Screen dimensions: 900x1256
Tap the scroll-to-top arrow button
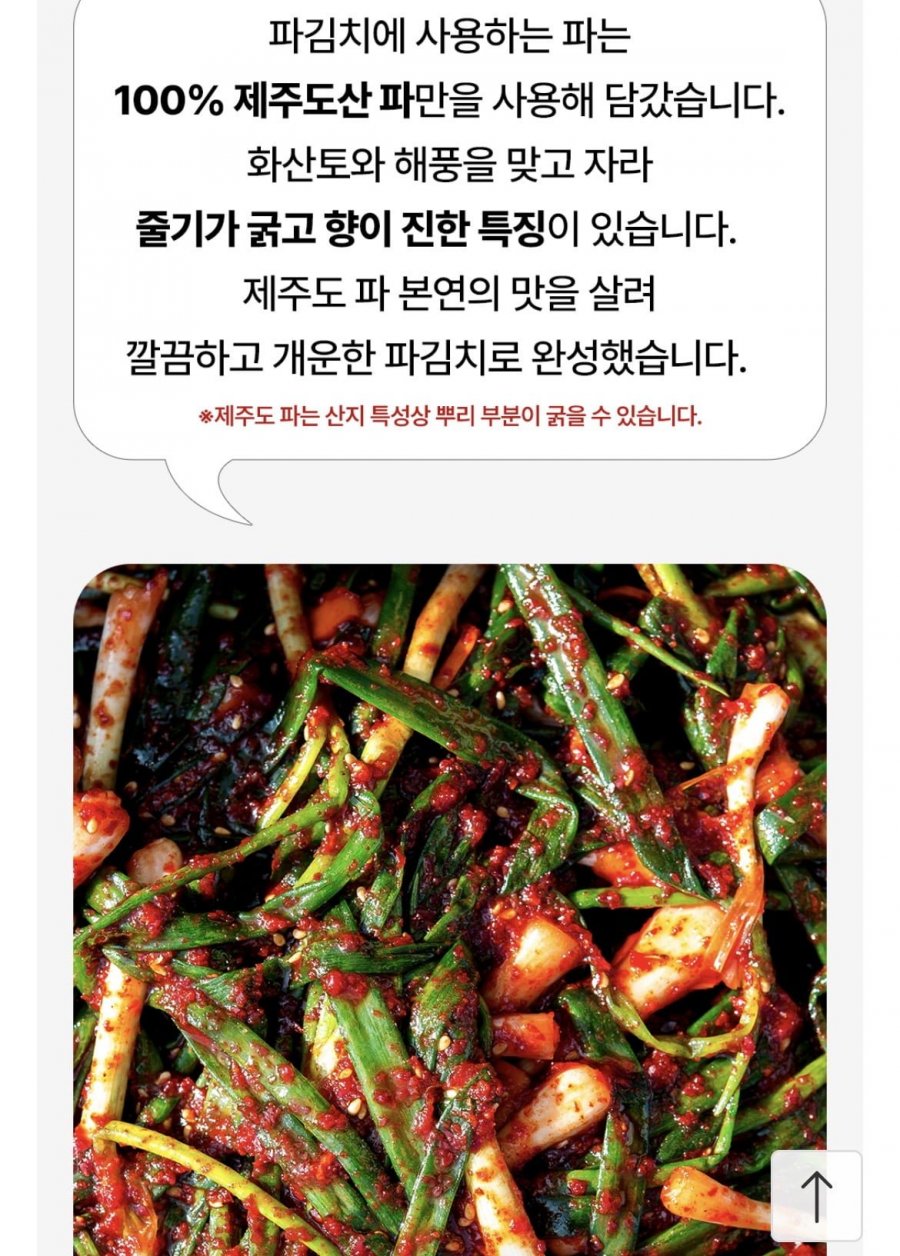tap(816, 1195)
